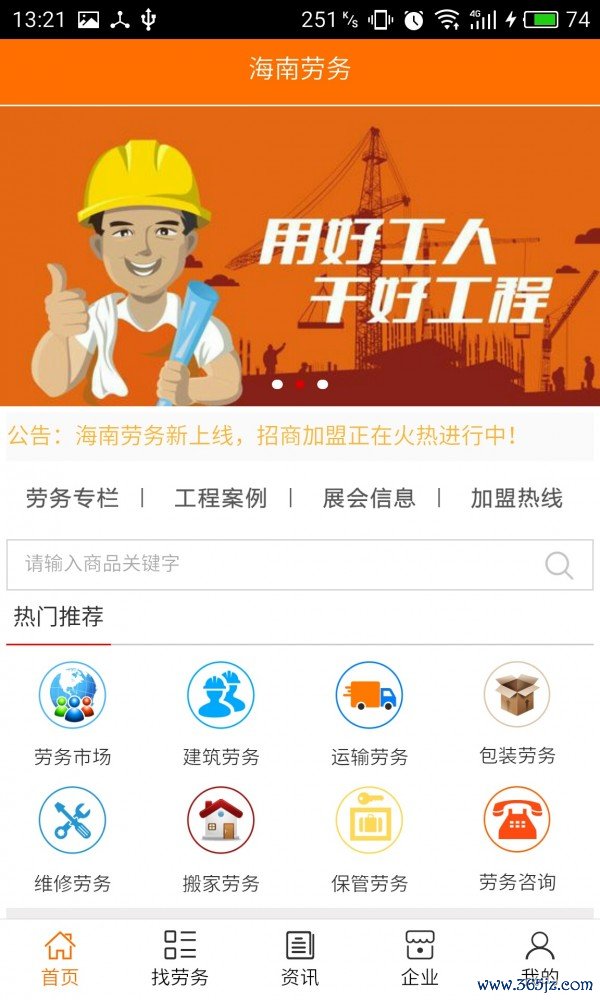Open 劳务市场 category
Viewport: 600px width, 1000px height.
click(x=72, y=713)
